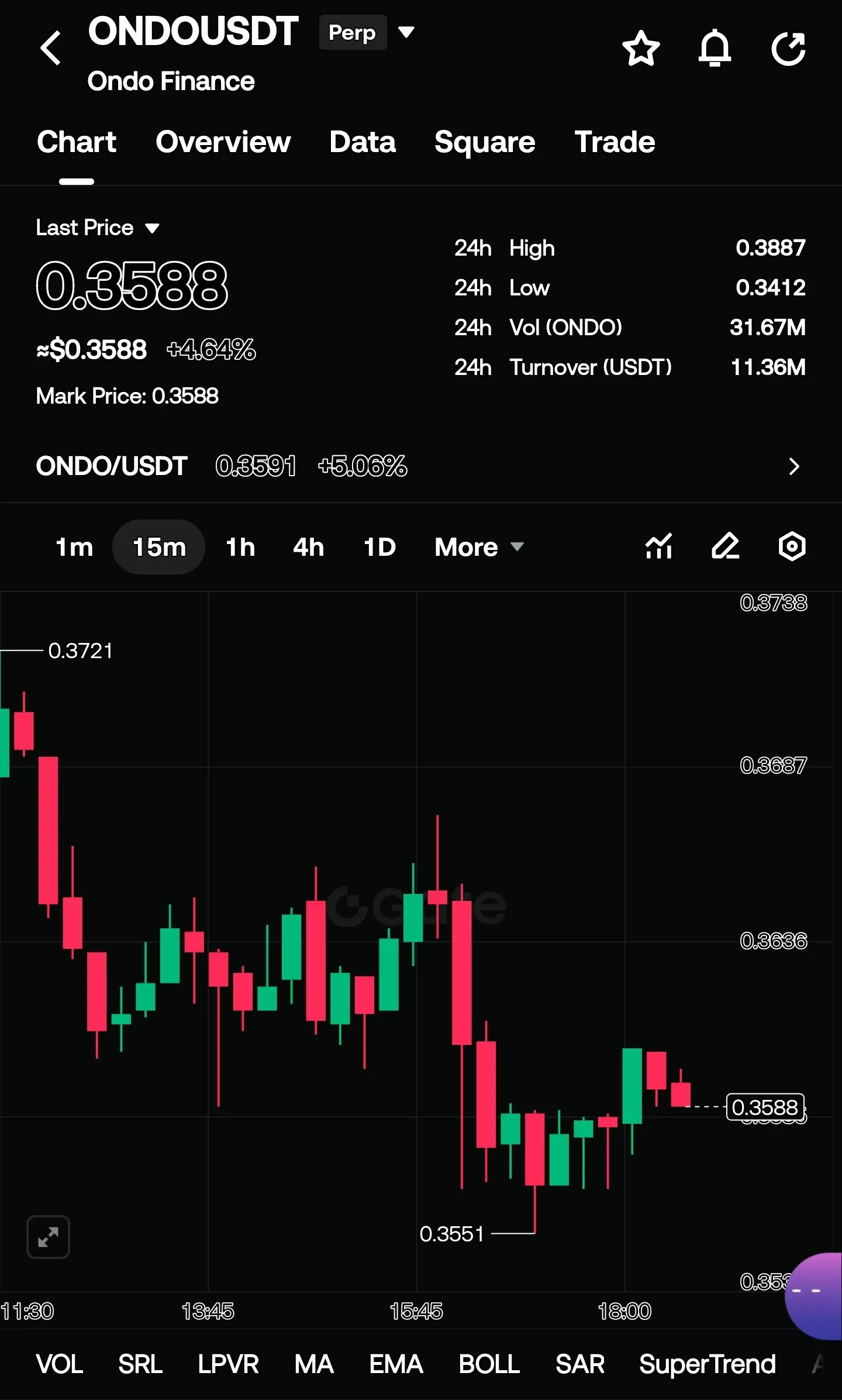
Task: Go back using the top-left arrow
Action: pos(51,48)
